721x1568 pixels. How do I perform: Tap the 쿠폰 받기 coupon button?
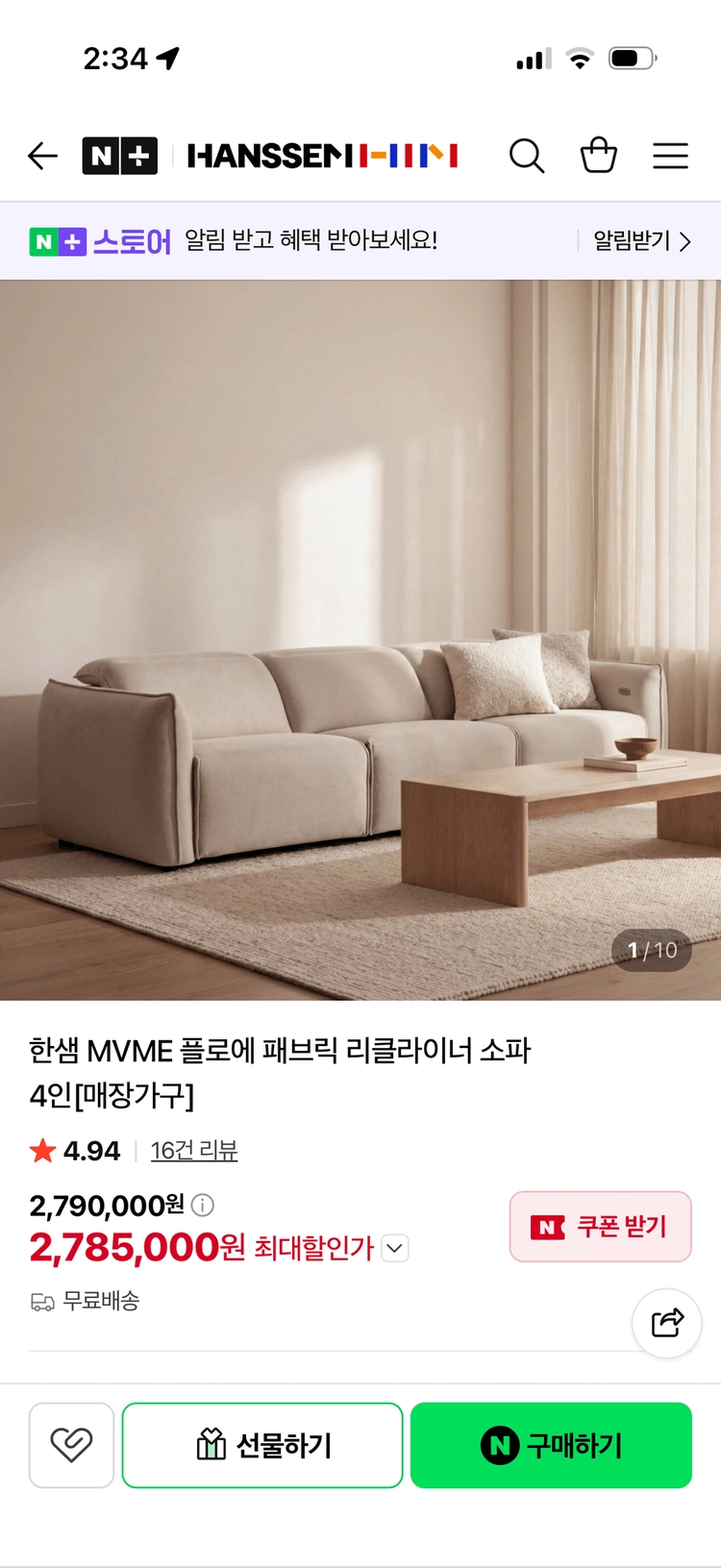600,1227
